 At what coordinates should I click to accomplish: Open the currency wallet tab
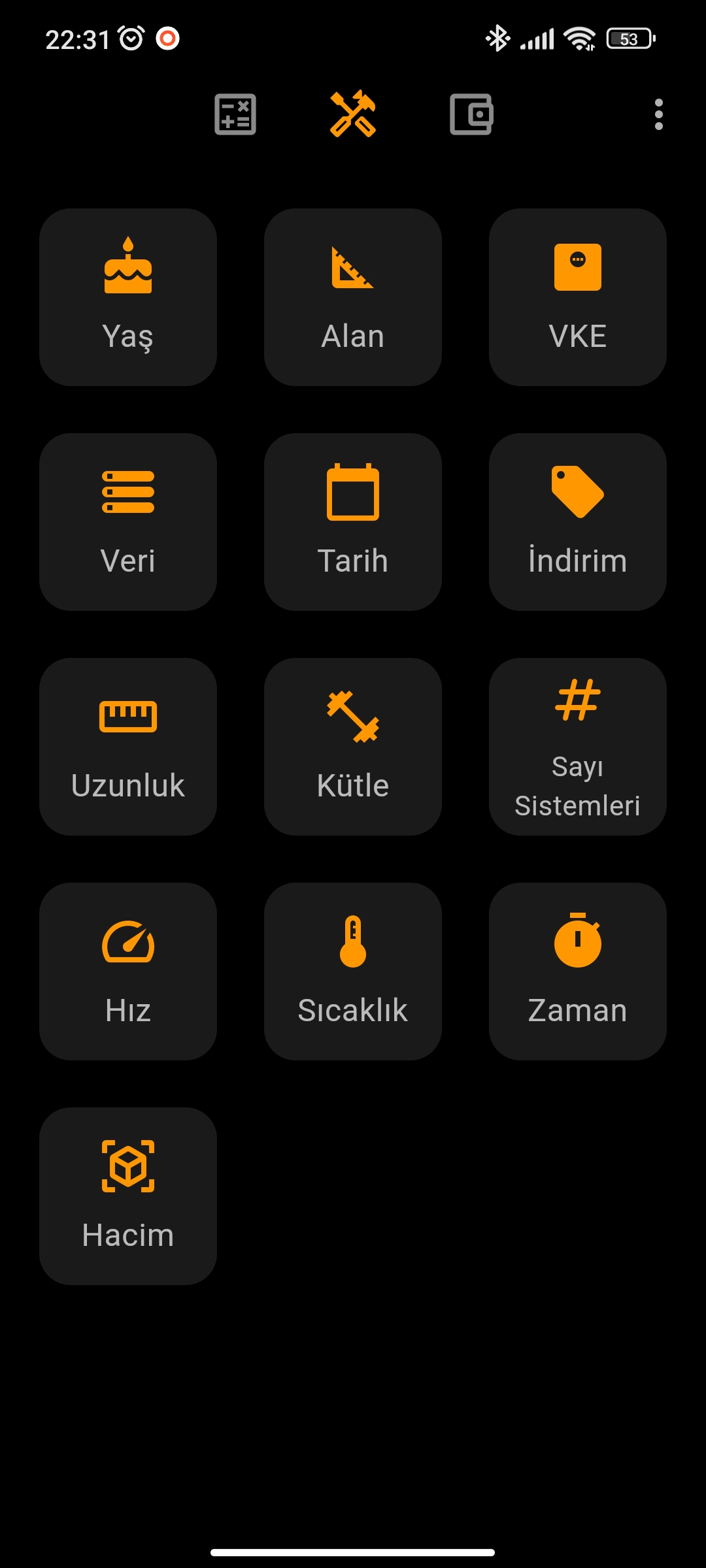[x=471, y=116]
